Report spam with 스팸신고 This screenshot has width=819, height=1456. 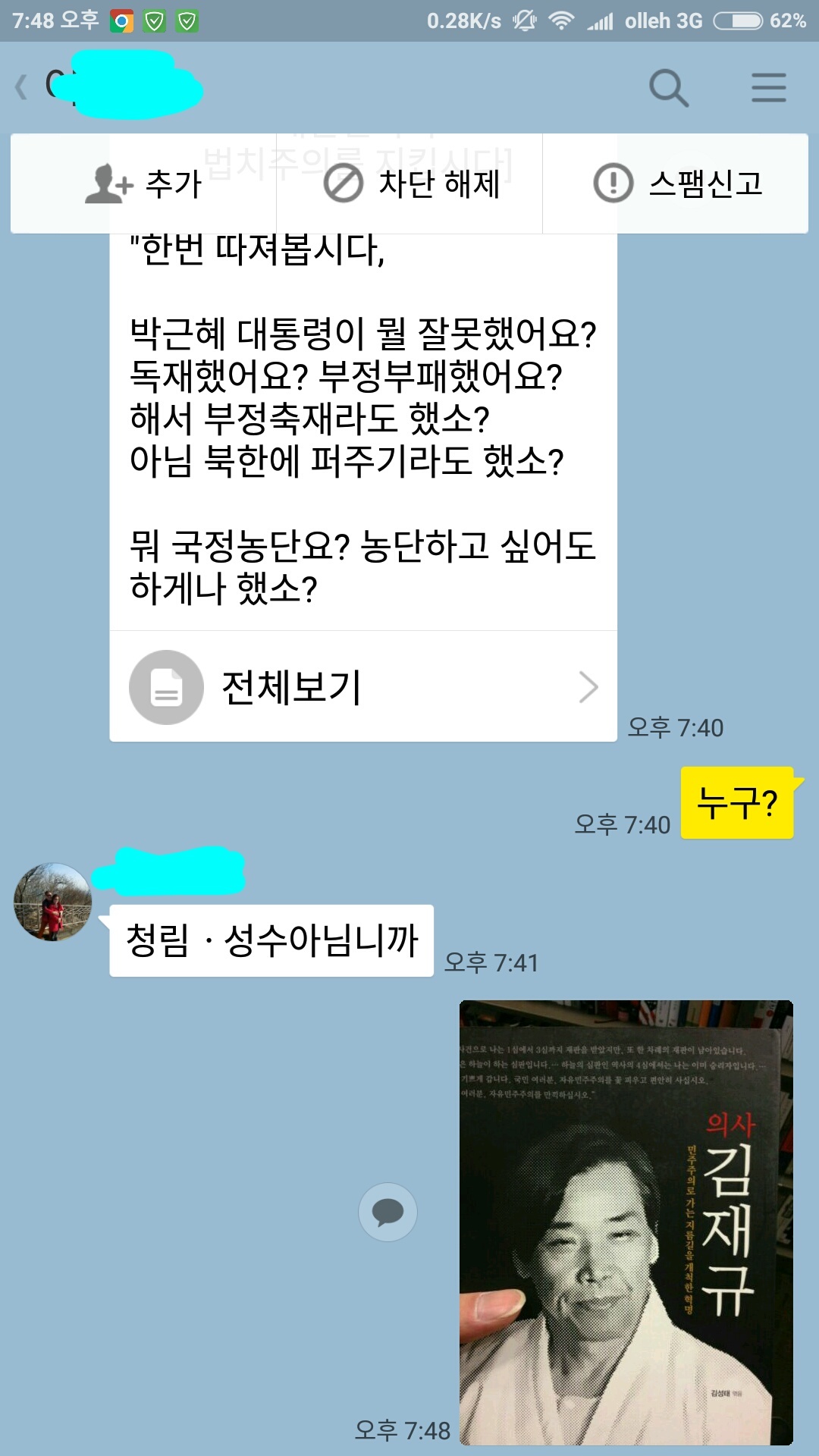point(677,184)
